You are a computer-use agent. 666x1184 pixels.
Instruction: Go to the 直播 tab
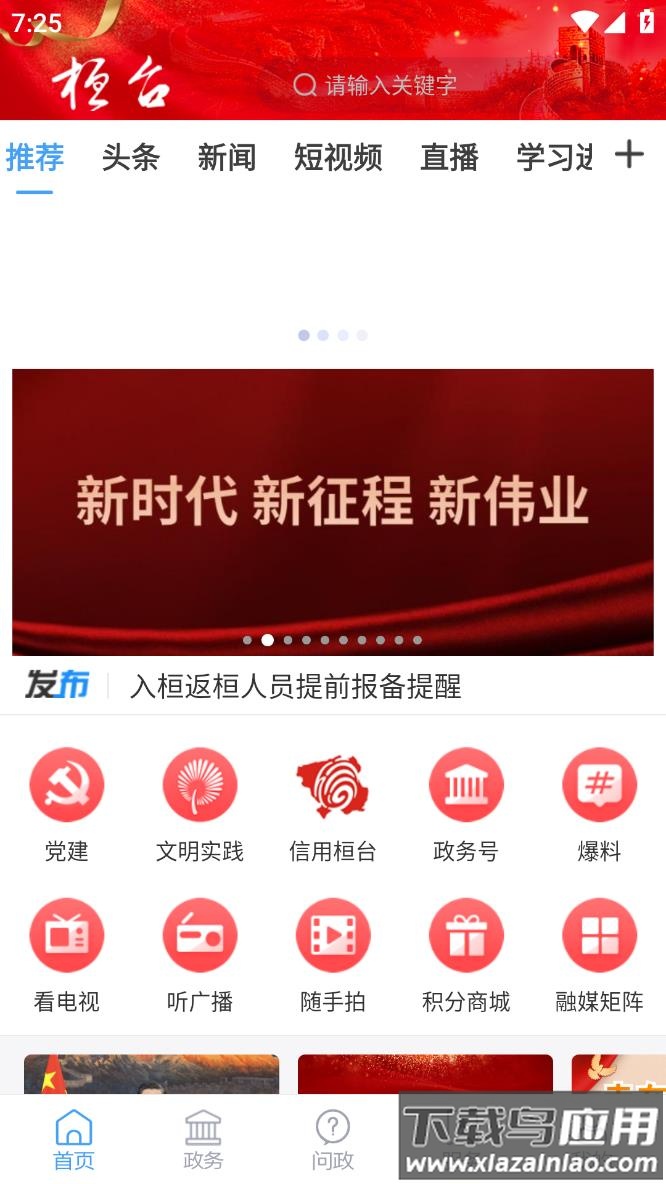(449, 157)
